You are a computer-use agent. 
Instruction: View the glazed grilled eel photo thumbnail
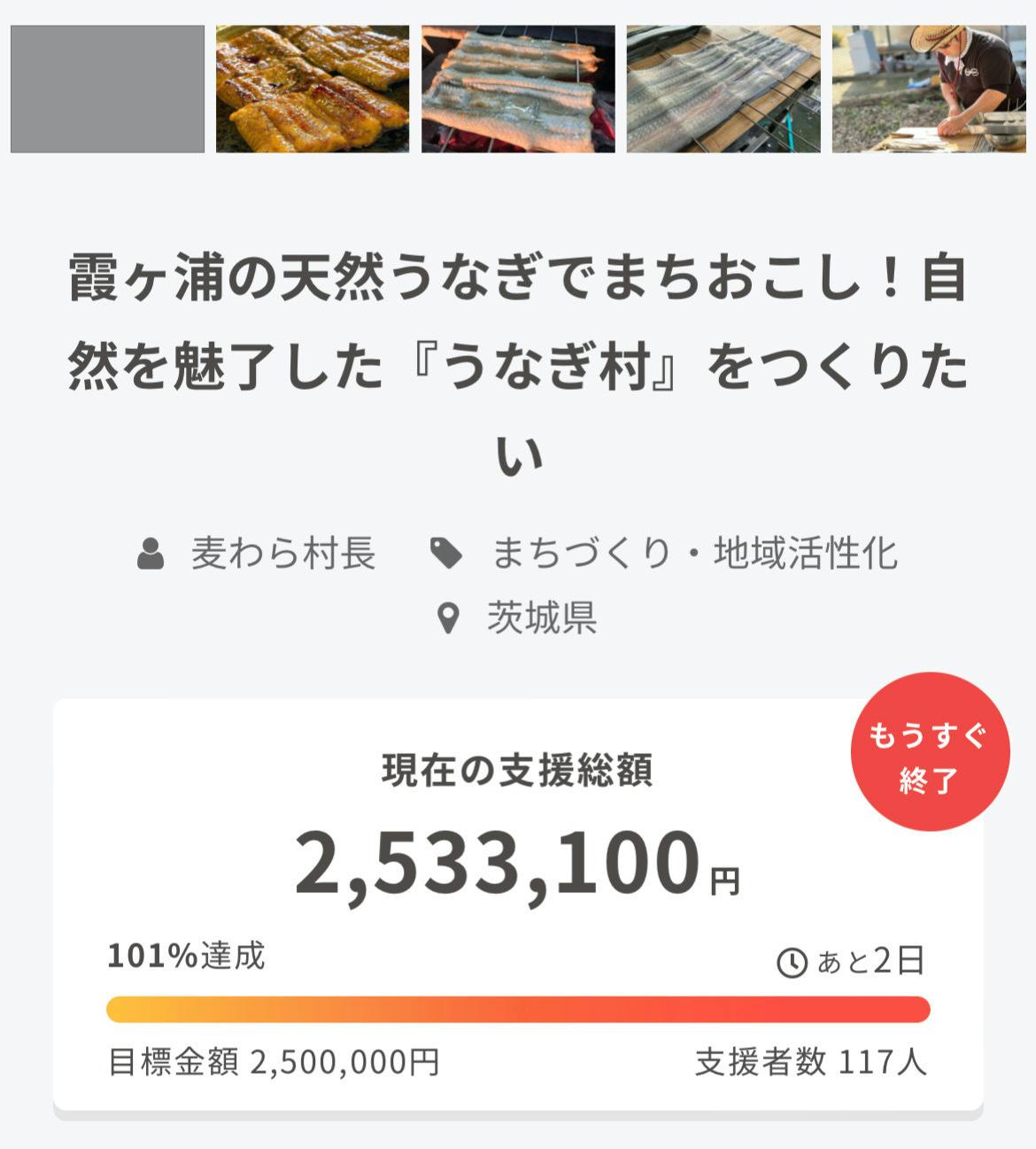point(313,89)
